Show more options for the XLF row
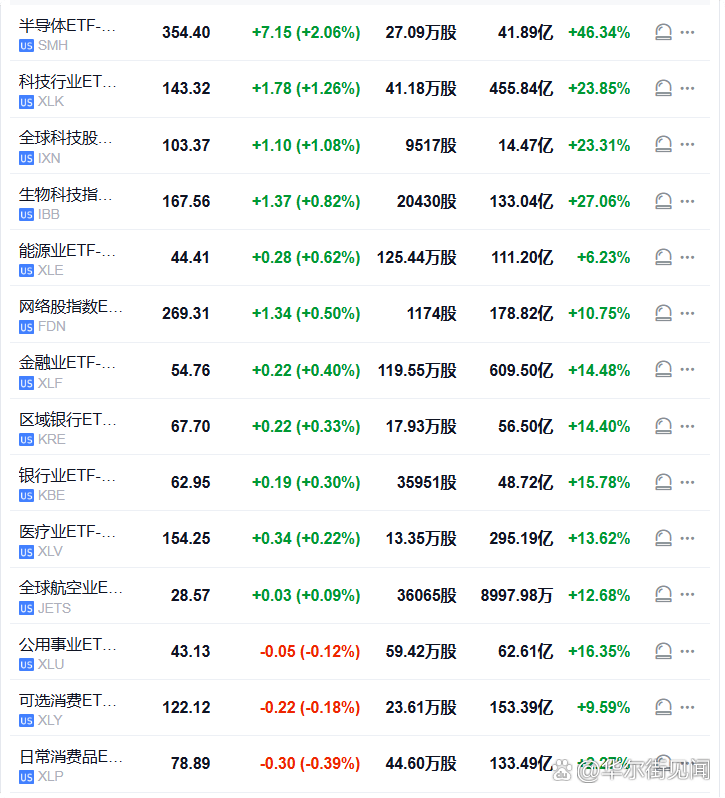Viewport: 725px width, 798px height. [x=687, y=370]
